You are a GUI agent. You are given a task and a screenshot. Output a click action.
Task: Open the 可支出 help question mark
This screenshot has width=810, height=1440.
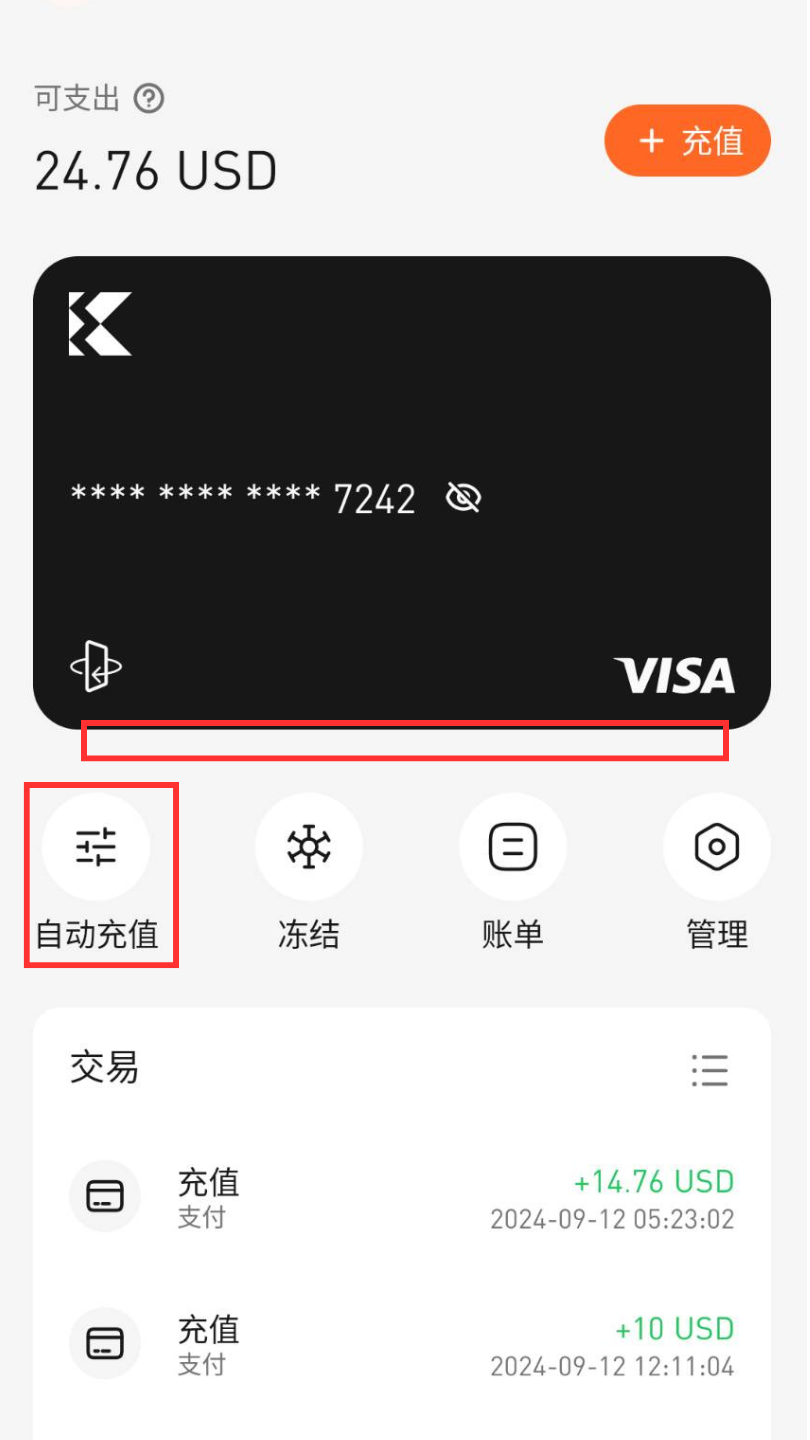click(149, 99)
